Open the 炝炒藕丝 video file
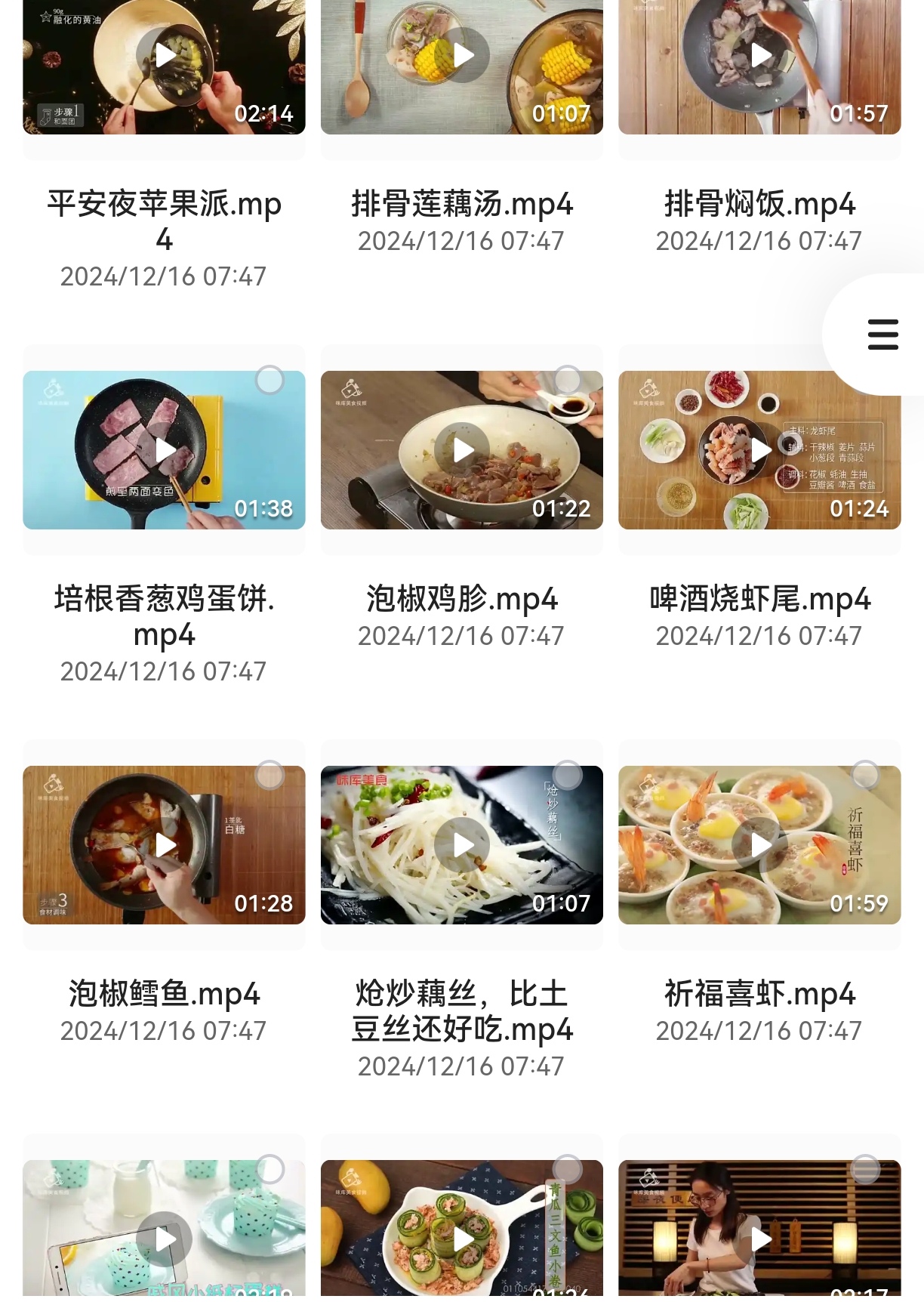The width and height of the screenshot is (924, 1302). [x=462, y=845]
